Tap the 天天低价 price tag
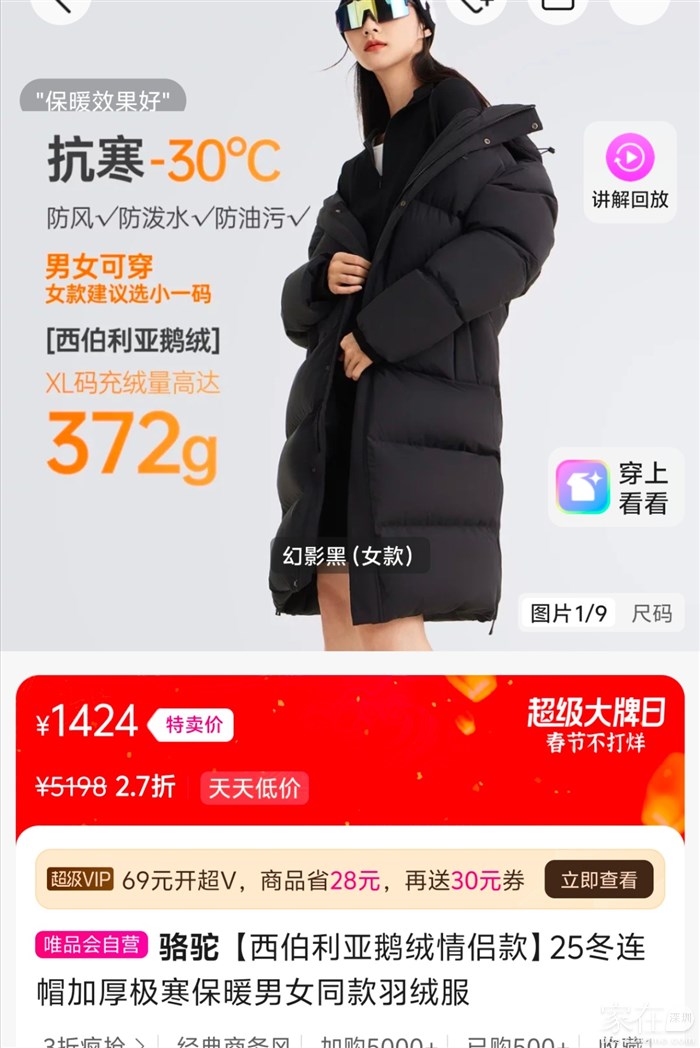 pos(254,787)
